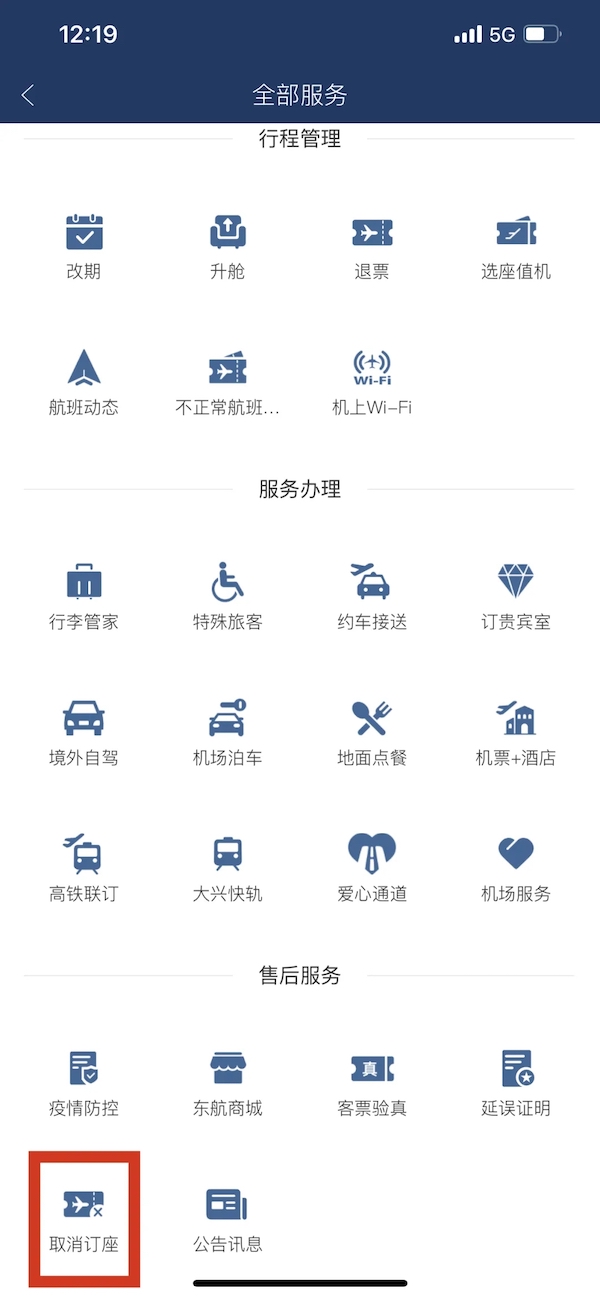The width and height of the screenshot is (600, 1298).
Task: Order 地面点餐 meal service
Action: [x=372, y=731]
